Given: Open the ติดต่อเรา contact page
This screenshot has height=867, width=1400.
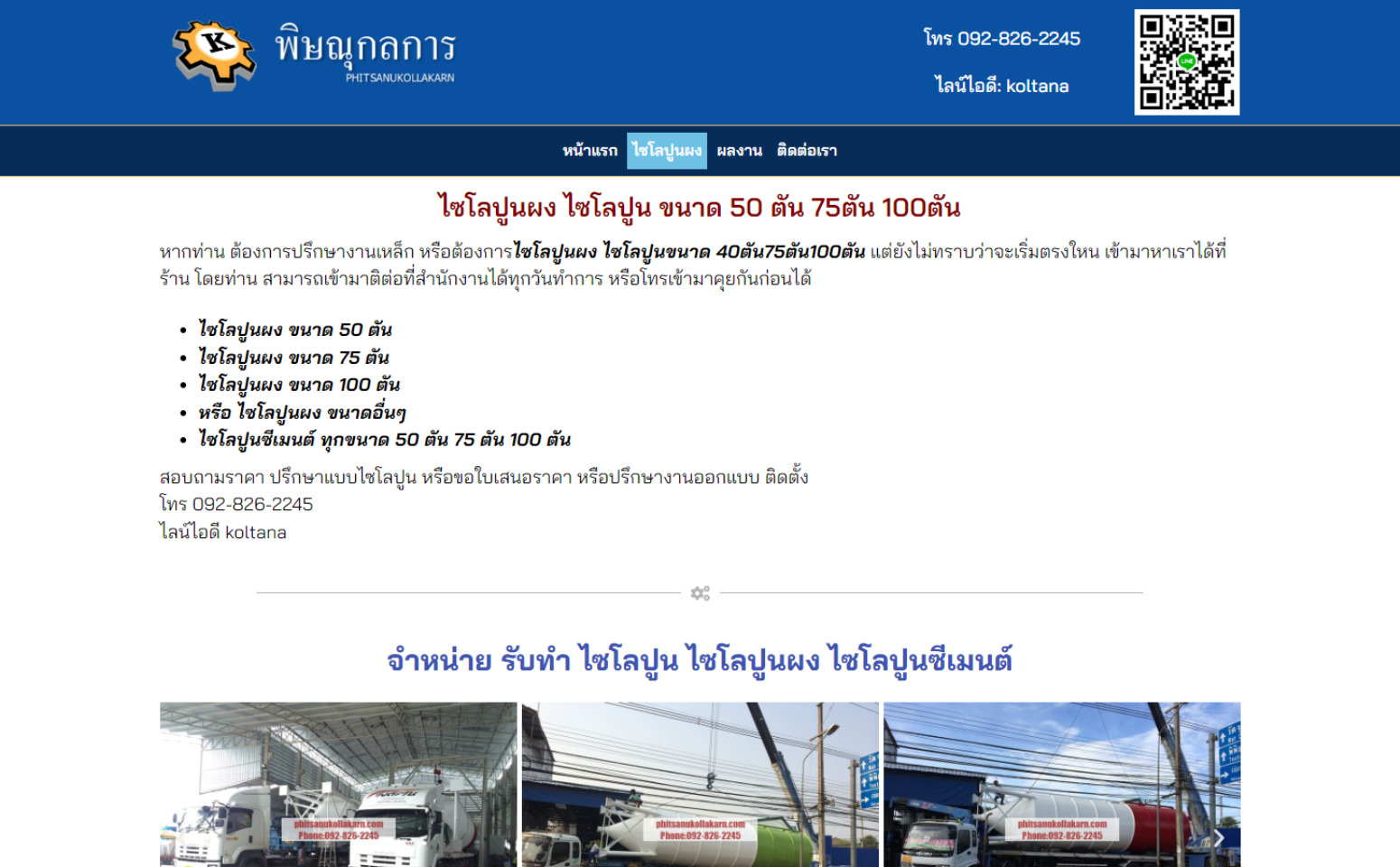Looking at the screenshot, I should click(807, 151).
